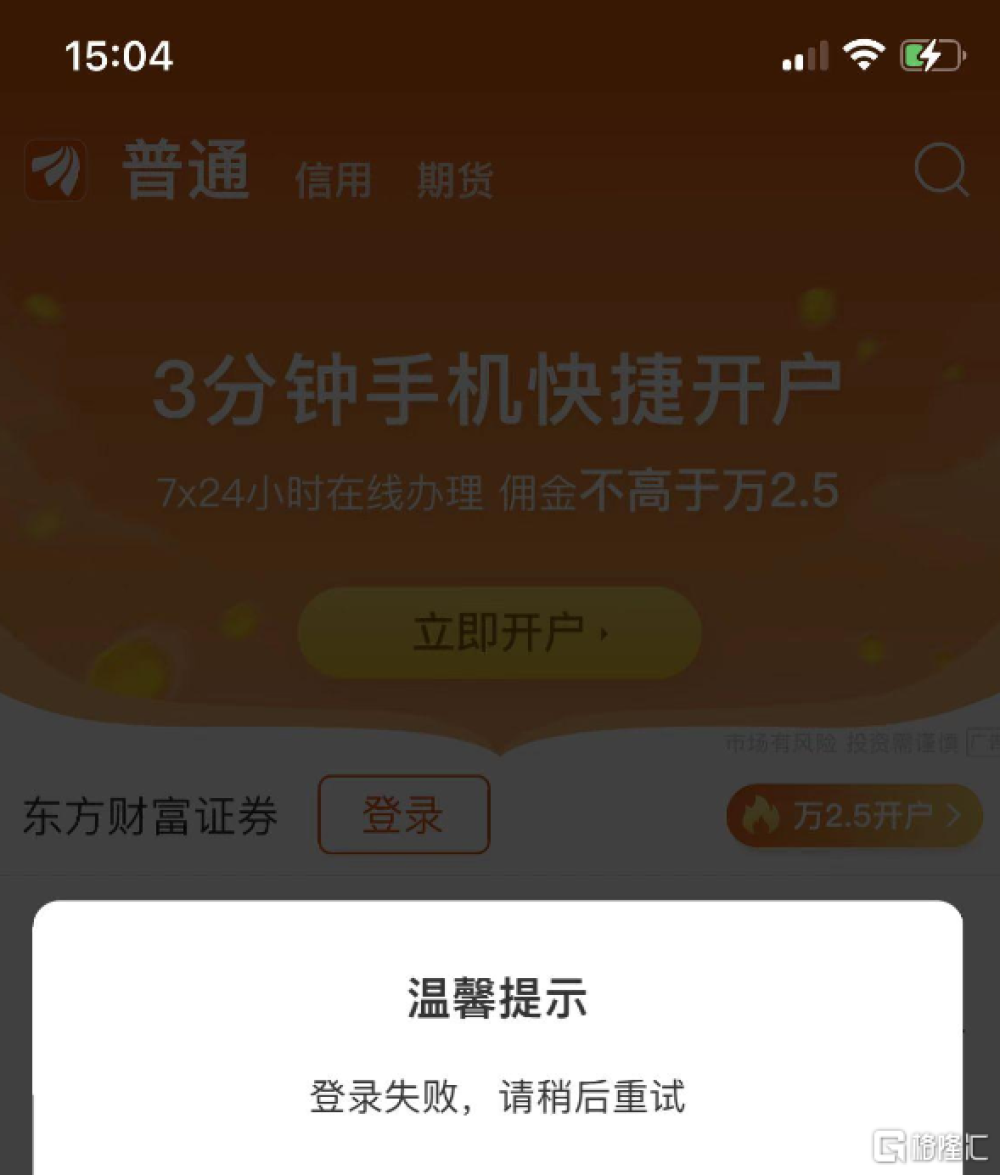The image size is (1000, 1175).
Task: Switch to the 期货 tab
Action: tap(455, 182)
